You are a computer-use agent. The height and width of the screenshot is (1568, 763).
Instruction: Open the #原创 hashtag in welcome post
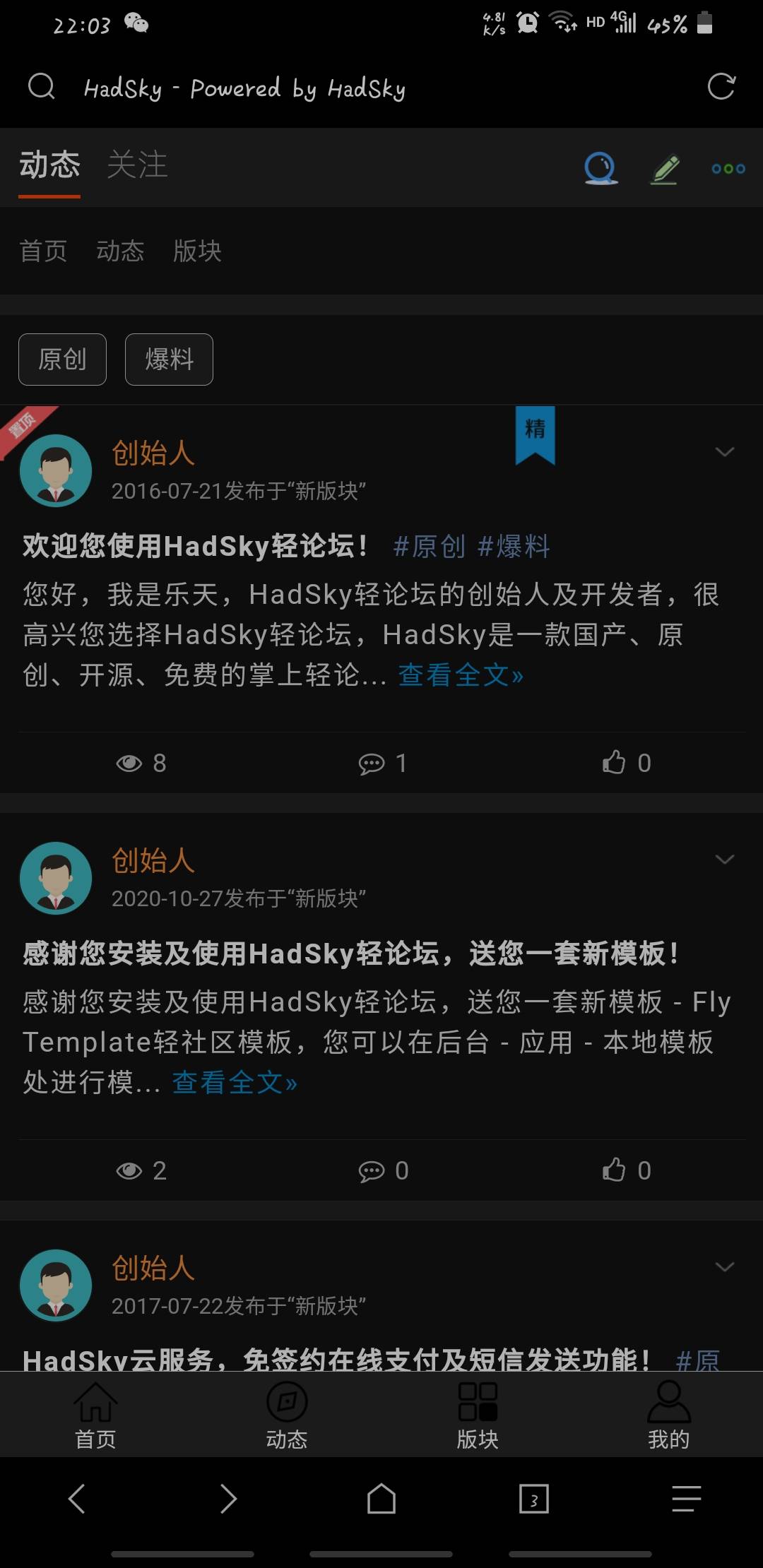429,546
